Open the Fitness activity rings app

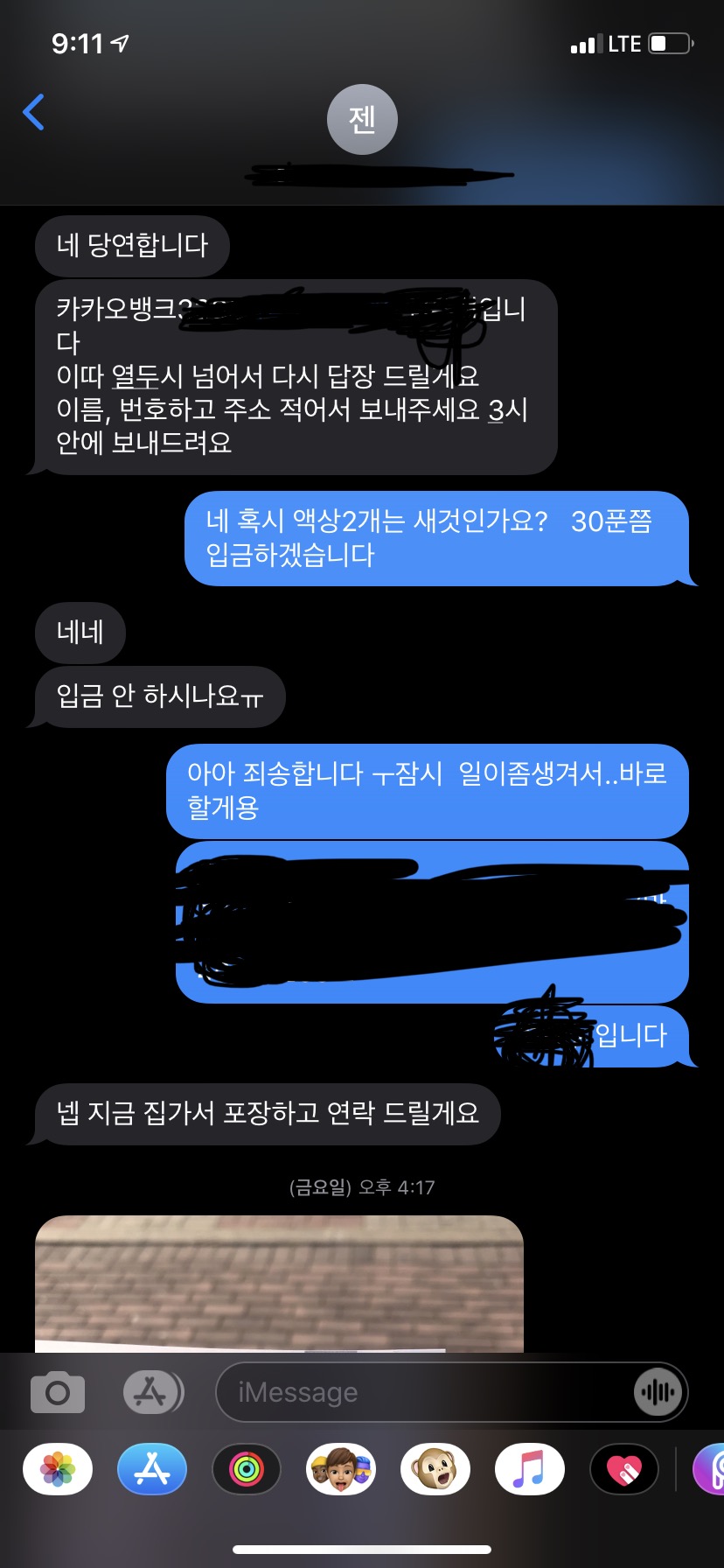(x=247, y=1469)
